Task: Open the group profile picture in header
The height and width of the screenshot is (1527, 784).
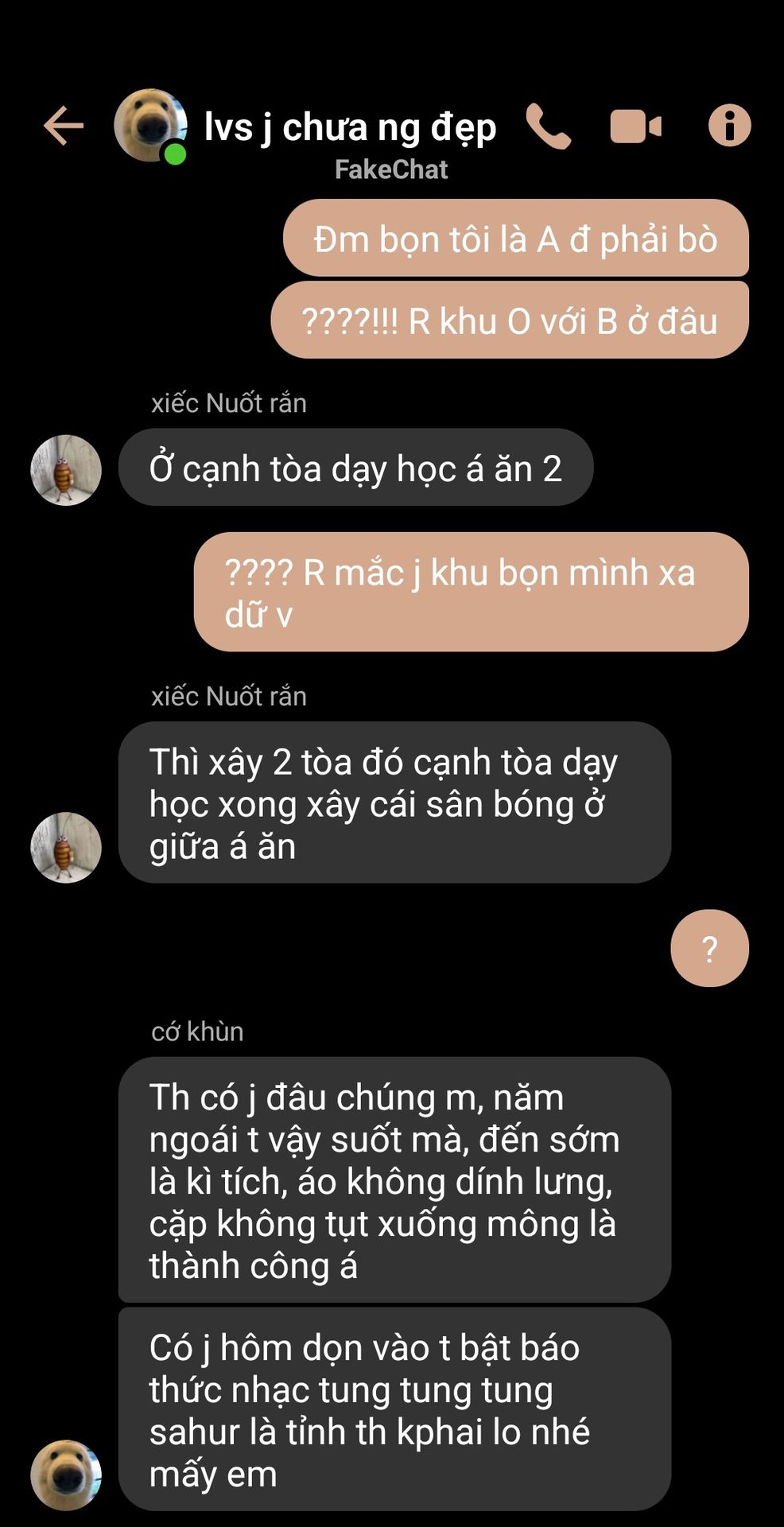Action: tap(150, 126)
